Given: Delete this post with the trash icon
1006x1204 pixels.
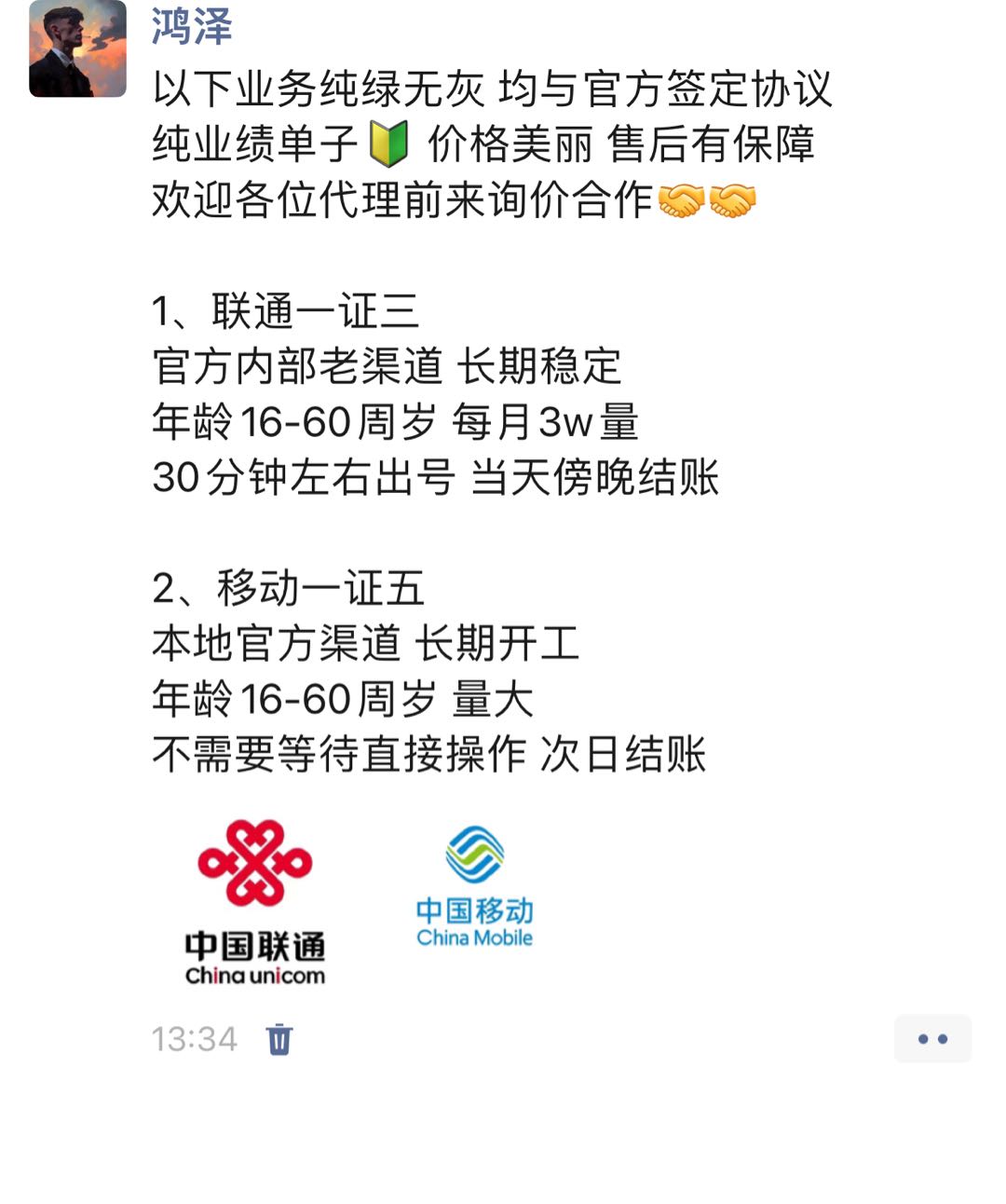Looking at the screenshot, I should pyautogui.click(x=279, y=1038).
